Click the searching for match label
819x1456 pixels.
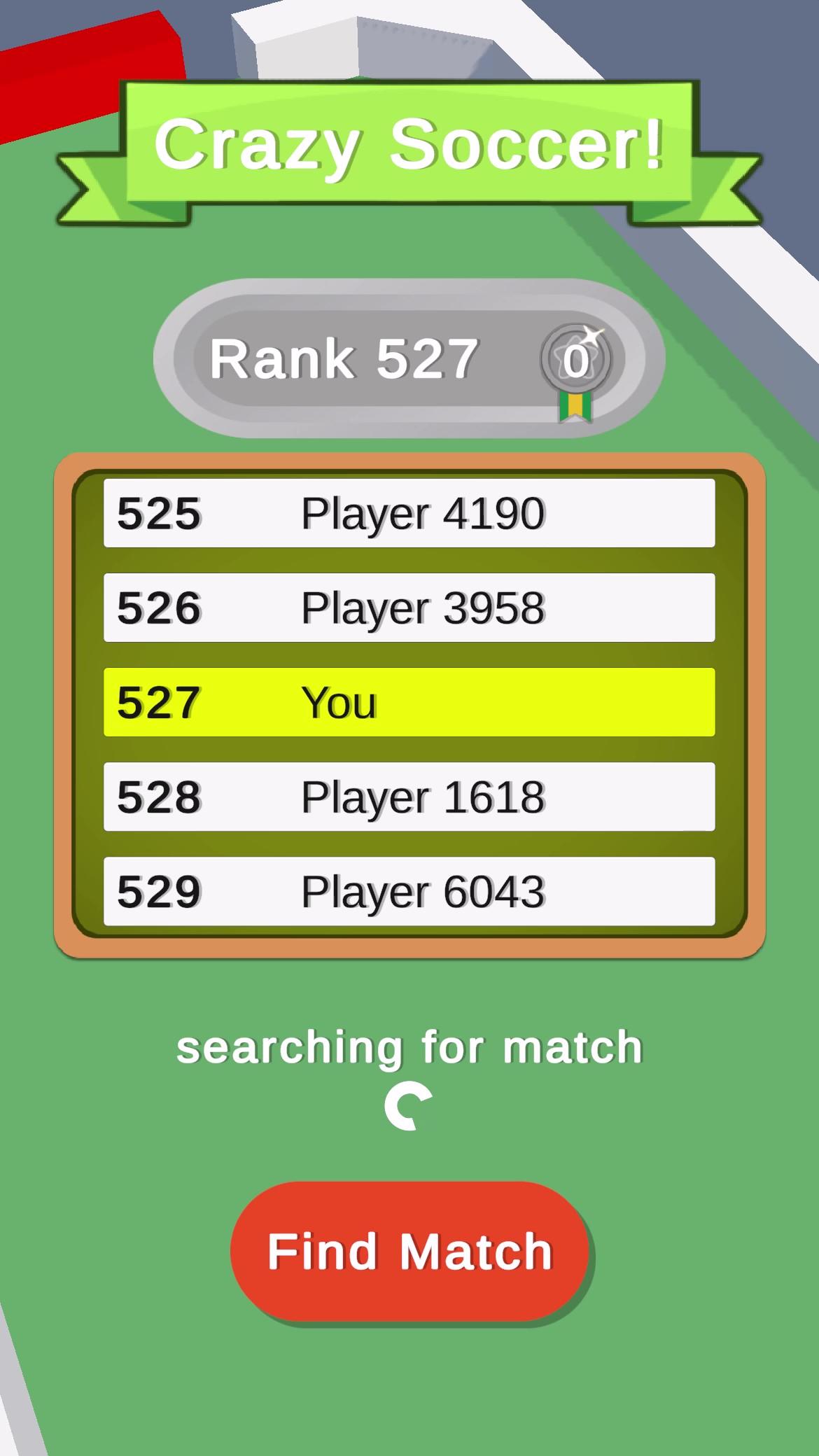409,1047
